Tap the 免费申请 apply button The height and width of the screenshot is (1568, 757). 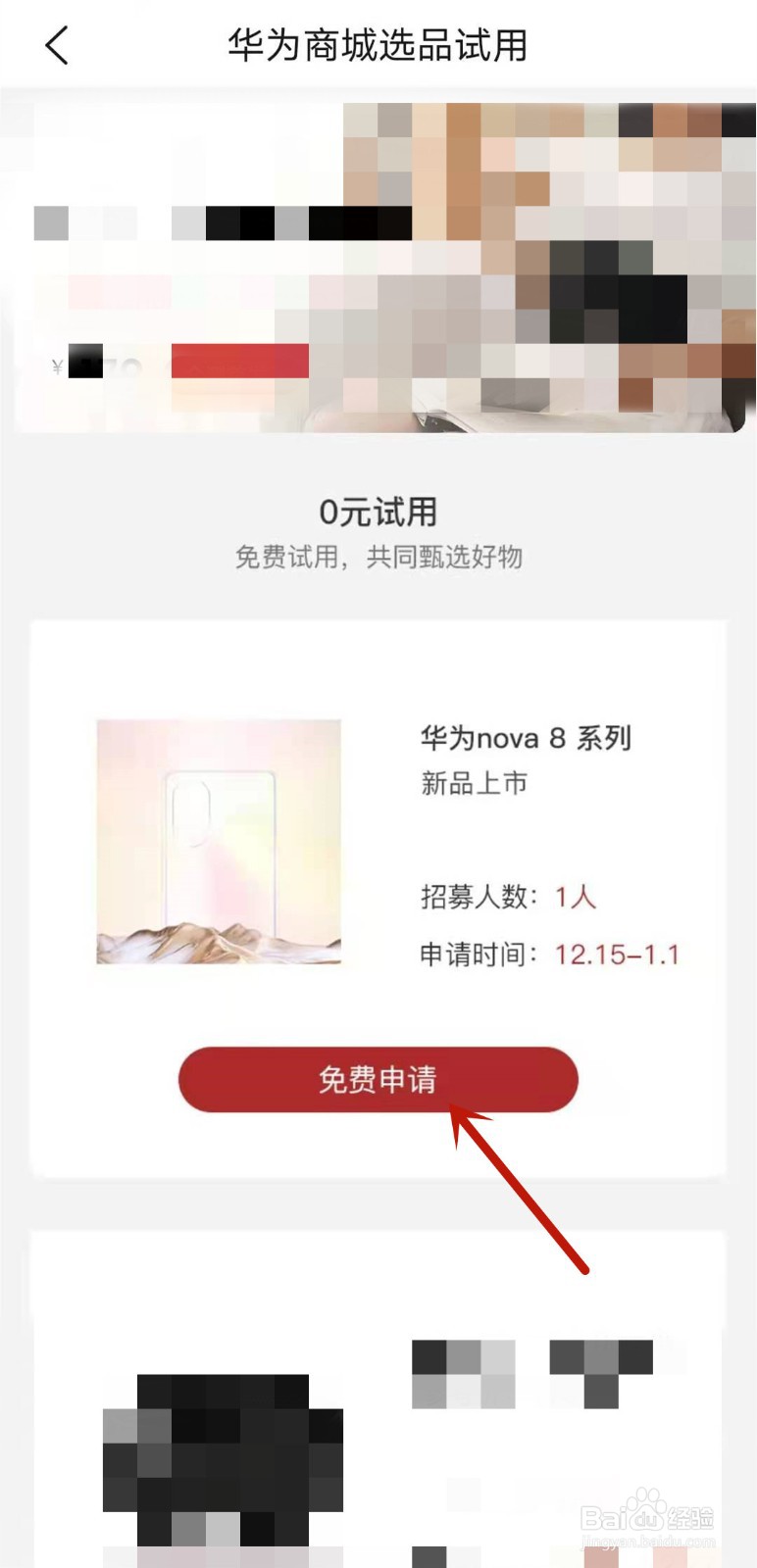point(378,1080)
